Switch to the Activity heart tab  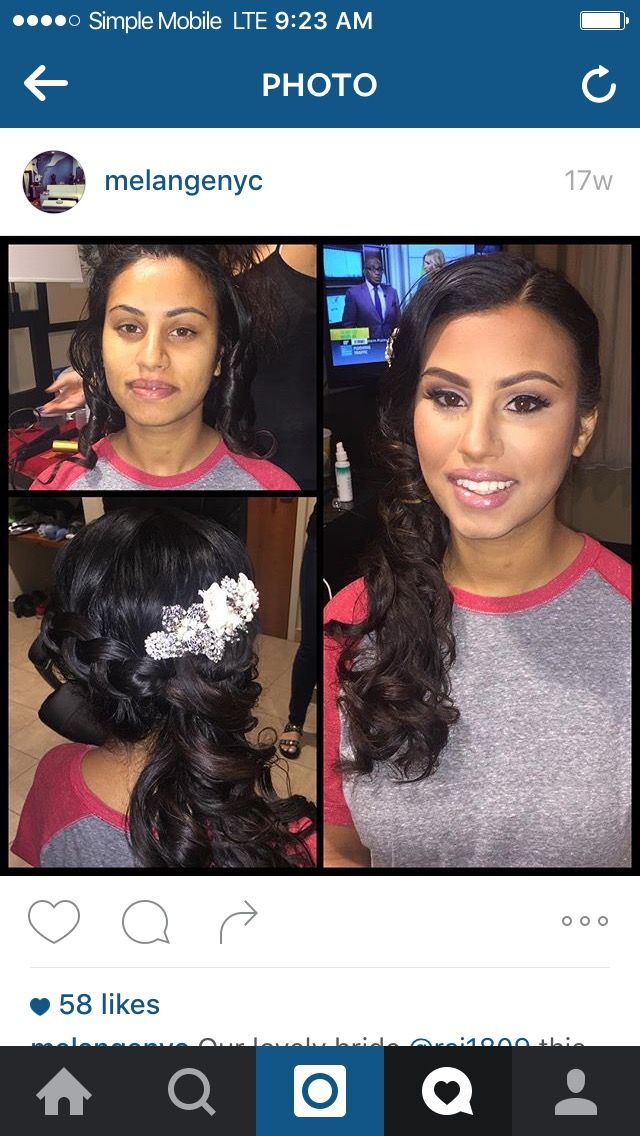pyautogui.click(x=447, y=1091)
